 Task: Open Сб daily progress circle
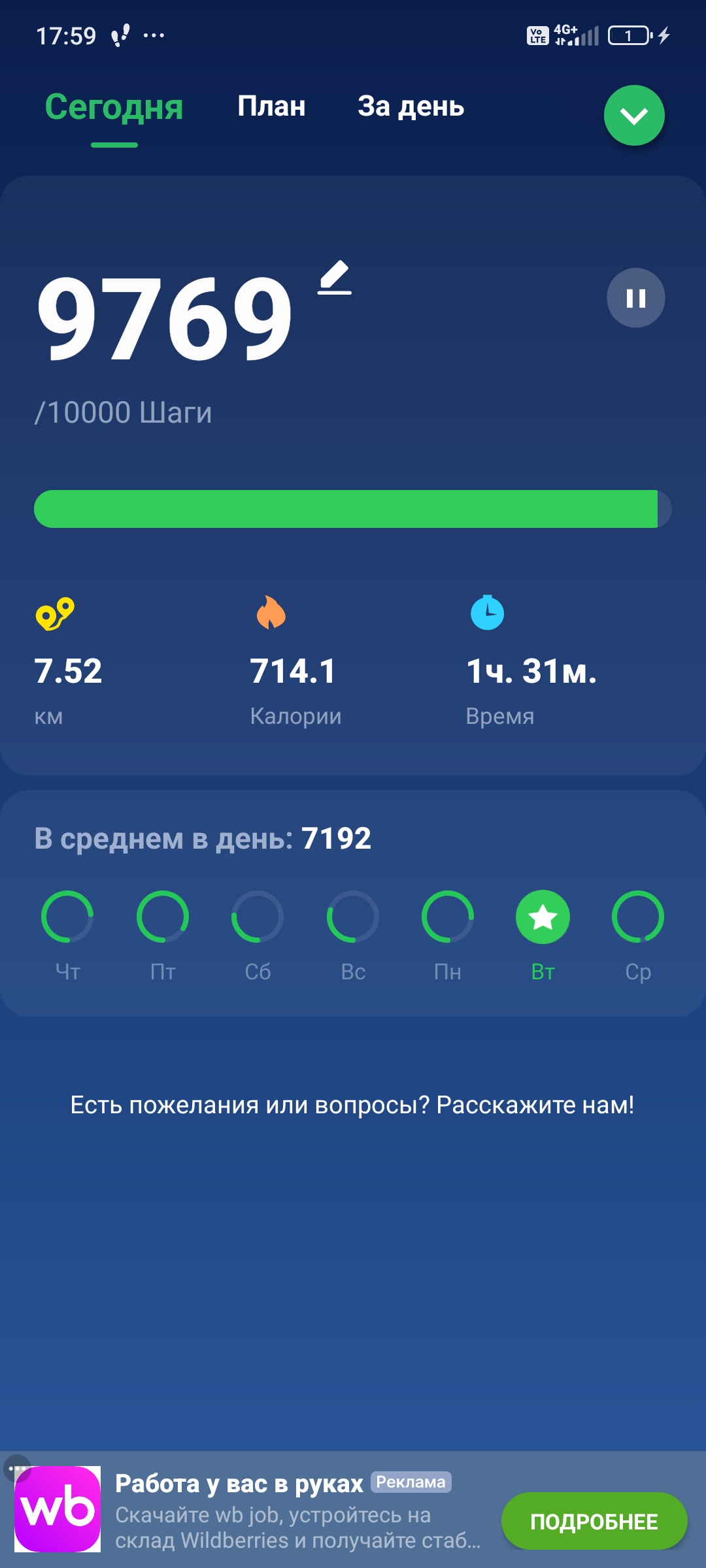258,917
